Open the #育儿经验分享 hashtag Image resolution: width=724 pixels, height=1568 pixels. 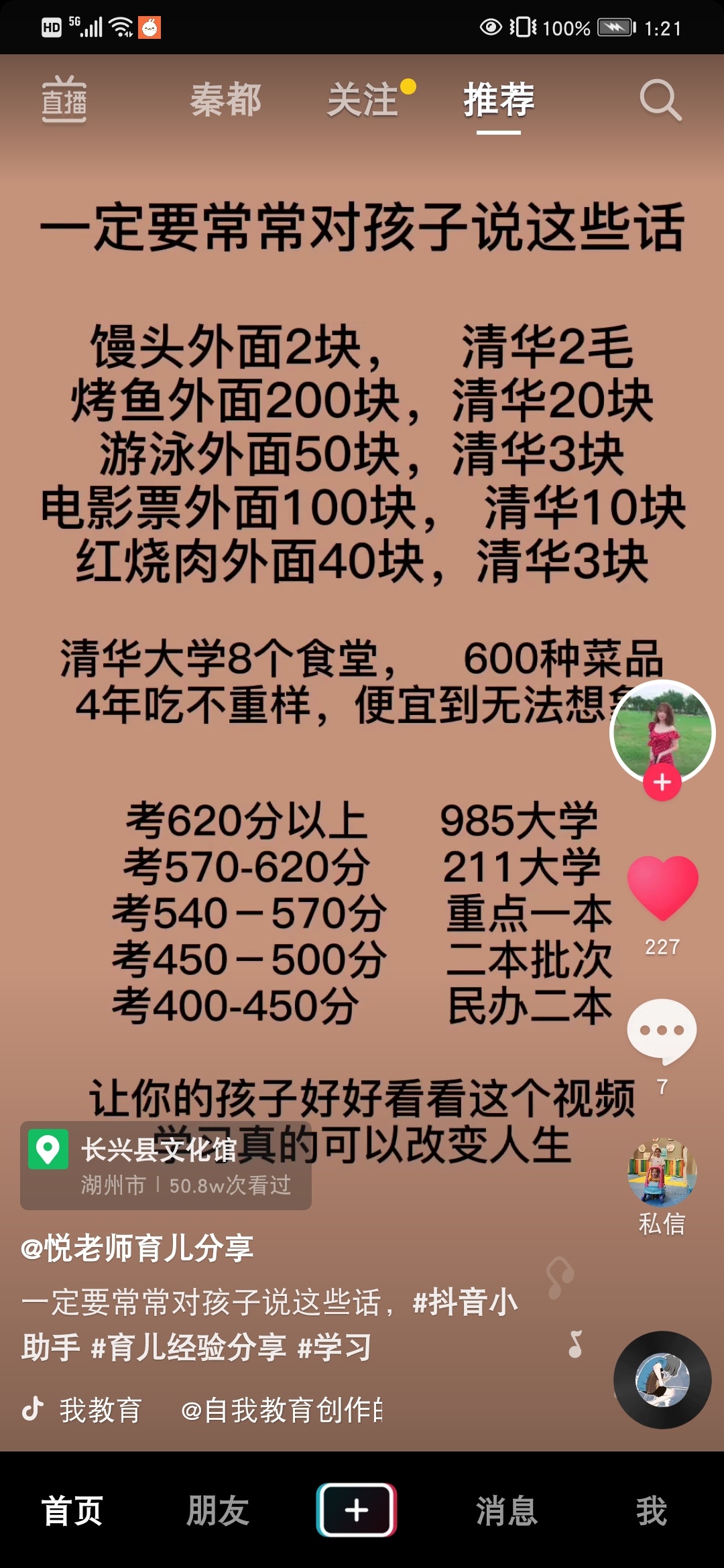click(188, 1347)
